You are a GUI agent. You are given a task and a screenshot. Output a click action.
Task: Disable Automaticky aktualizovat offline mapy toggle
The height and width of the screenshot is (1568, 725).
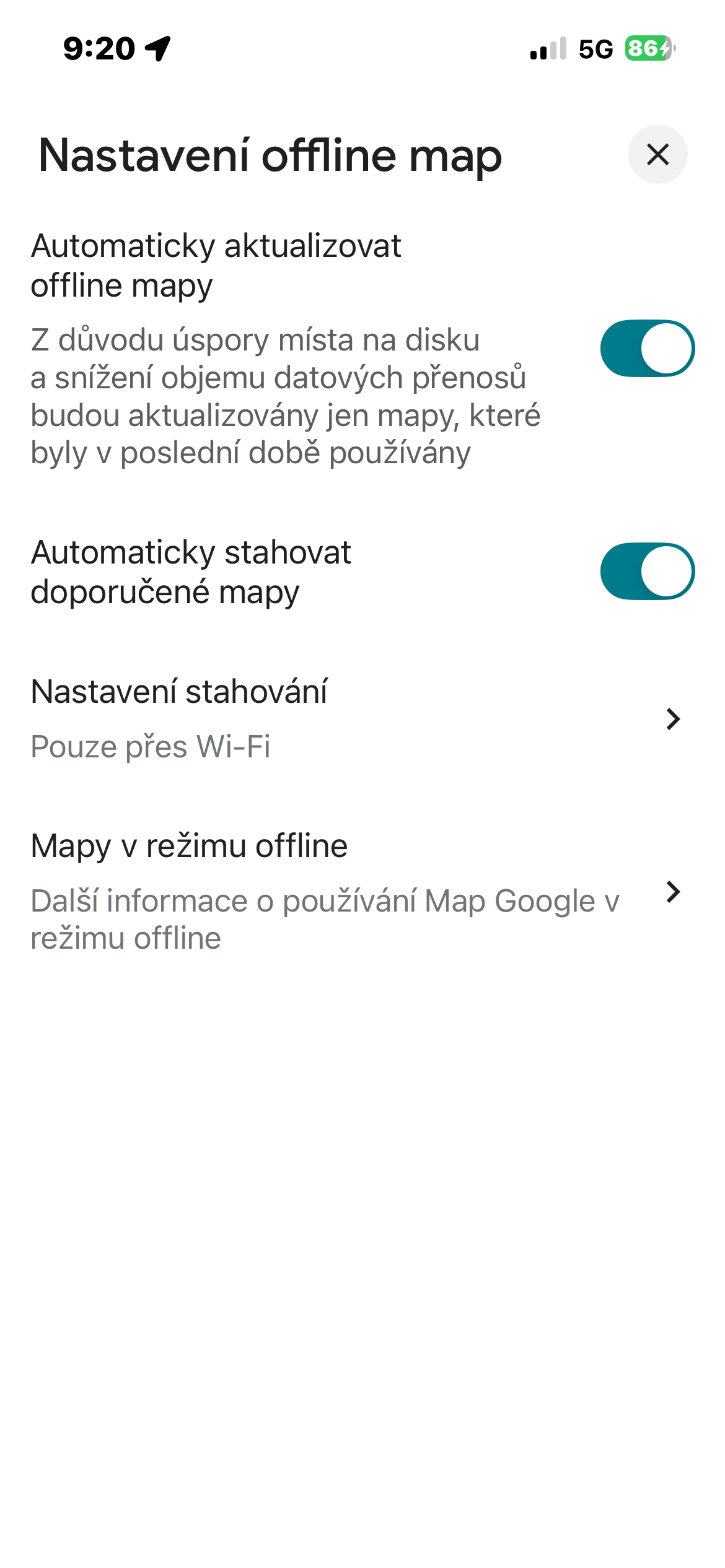pos(647,349)
